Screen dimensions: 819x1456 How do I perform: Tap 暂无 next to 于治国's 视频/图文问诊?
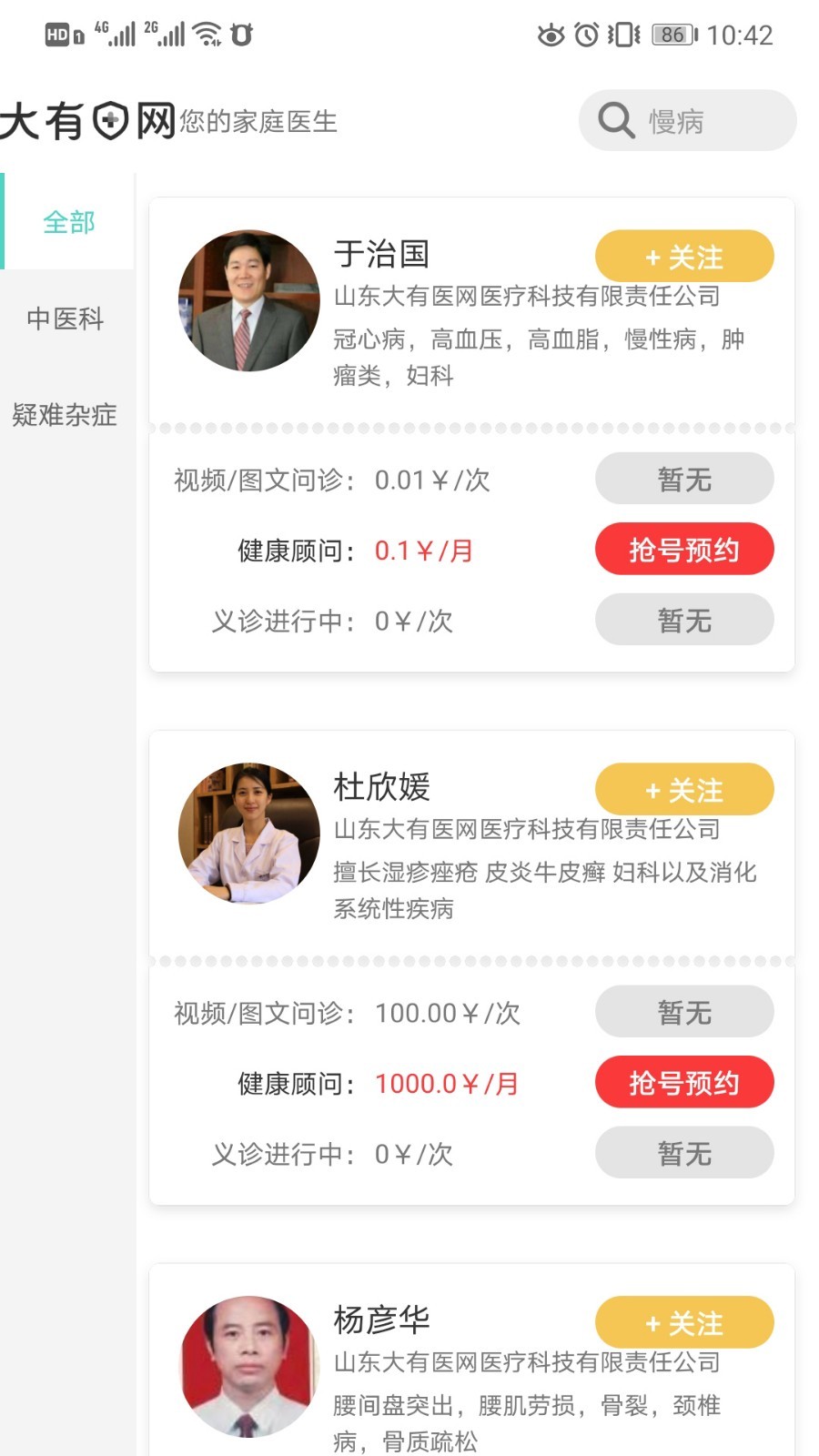[x=684, y=479]
